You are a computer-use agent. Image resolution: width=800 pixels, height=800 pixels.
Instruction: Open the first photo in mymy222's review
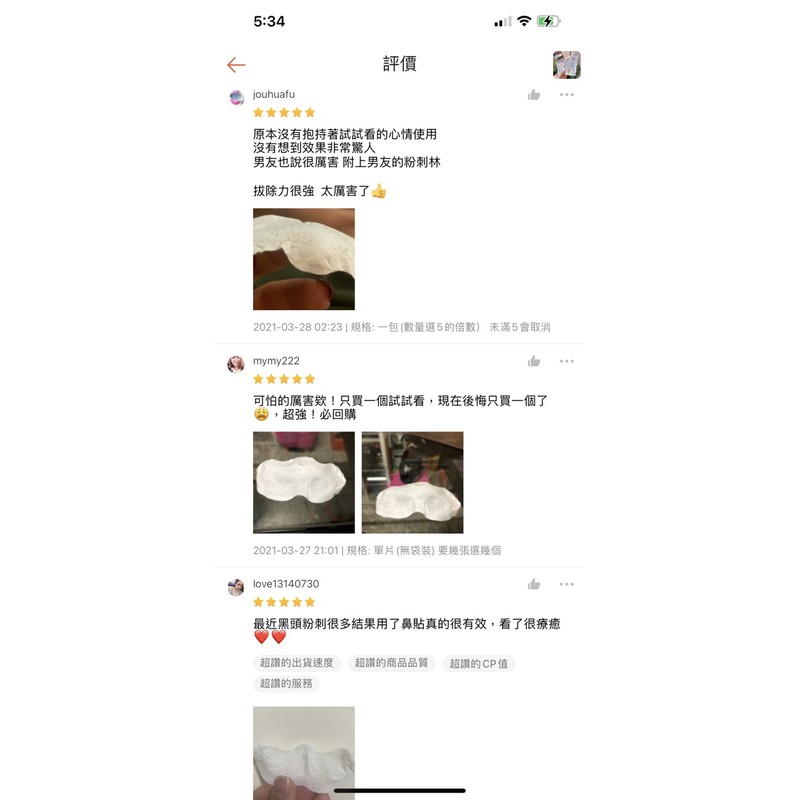[x=304, y=482]
